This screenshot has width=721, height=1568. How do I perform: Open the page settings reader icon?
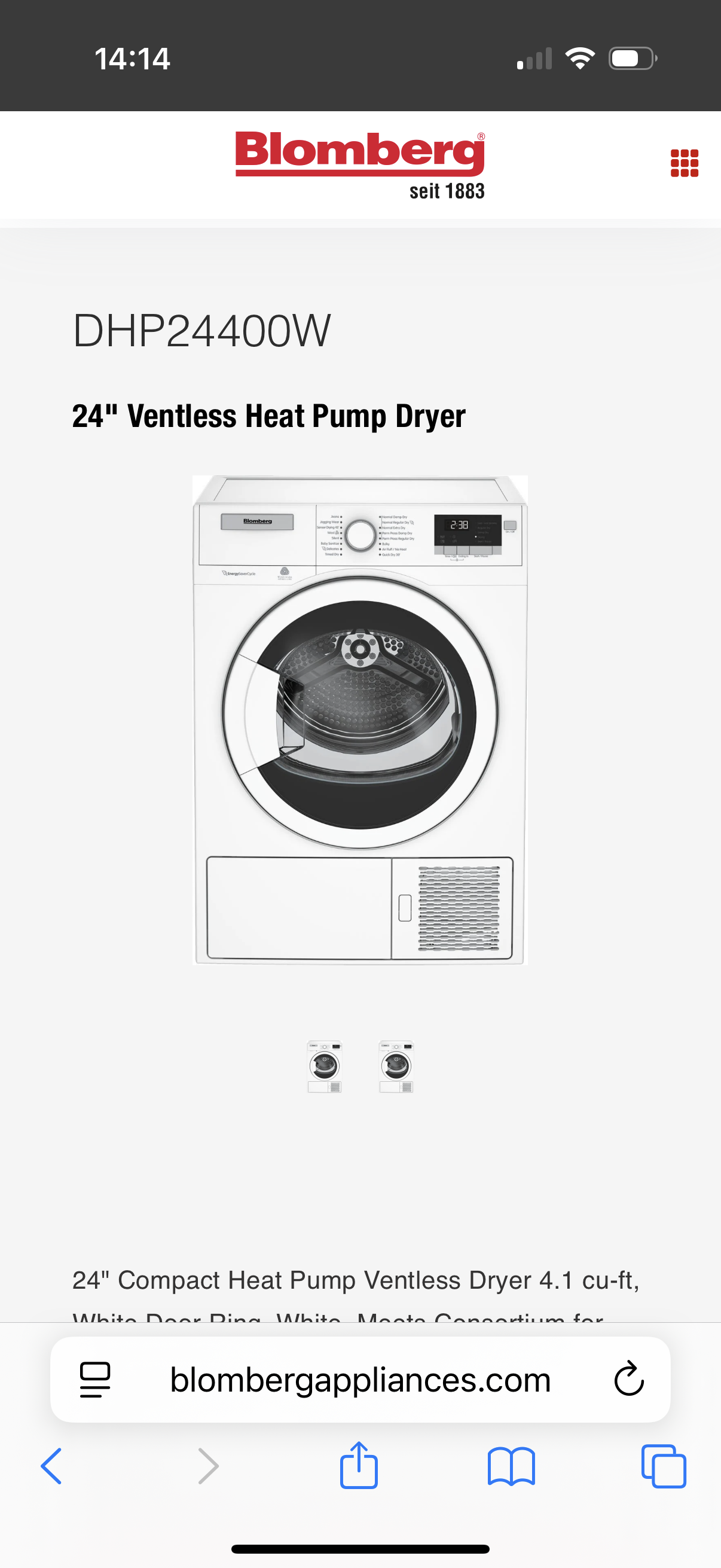pyautogui.click(x=96, y=1379)
